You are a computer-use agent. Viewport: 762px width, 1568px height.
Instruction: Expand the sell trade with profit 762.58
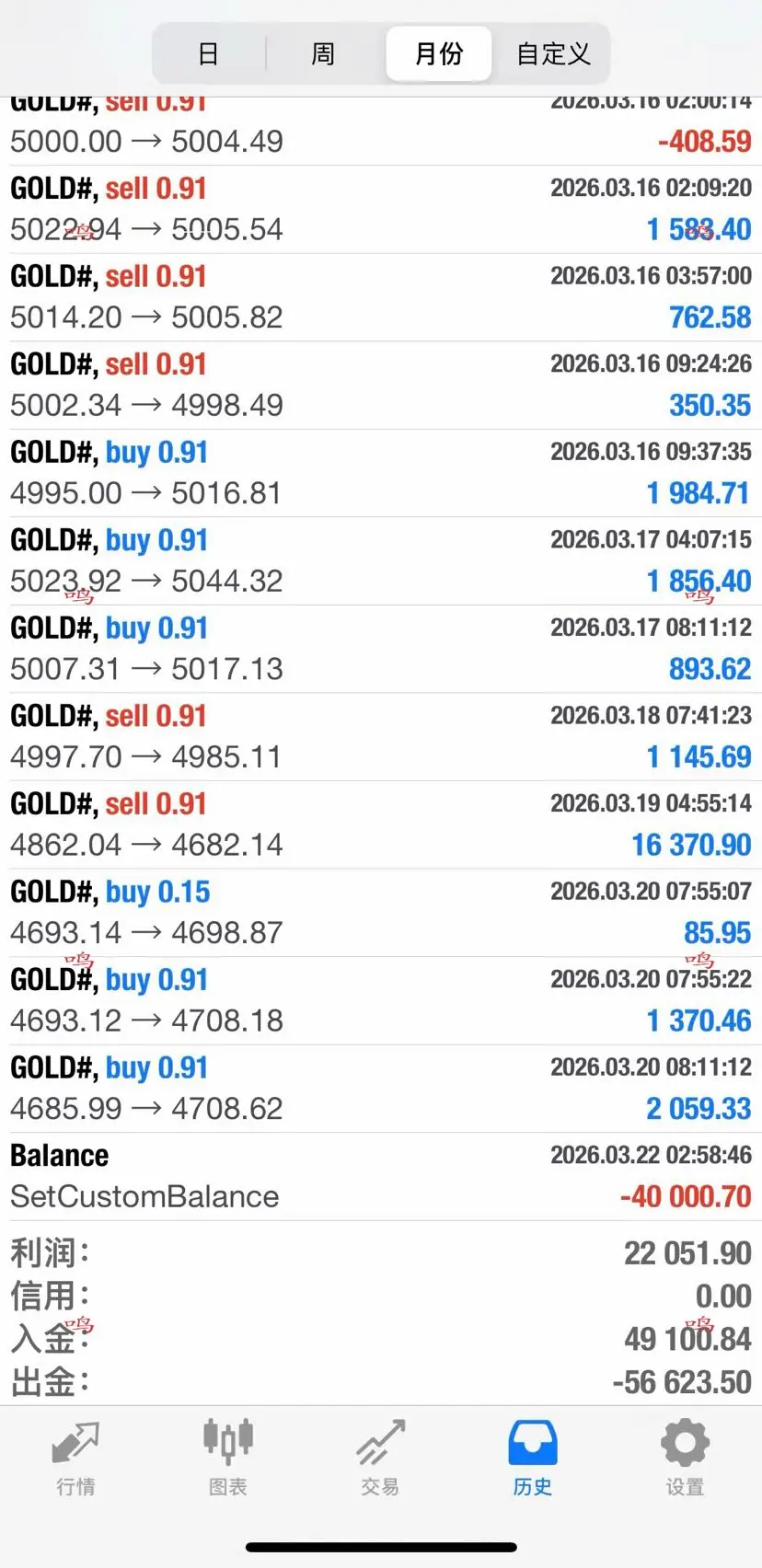[381, 297]
